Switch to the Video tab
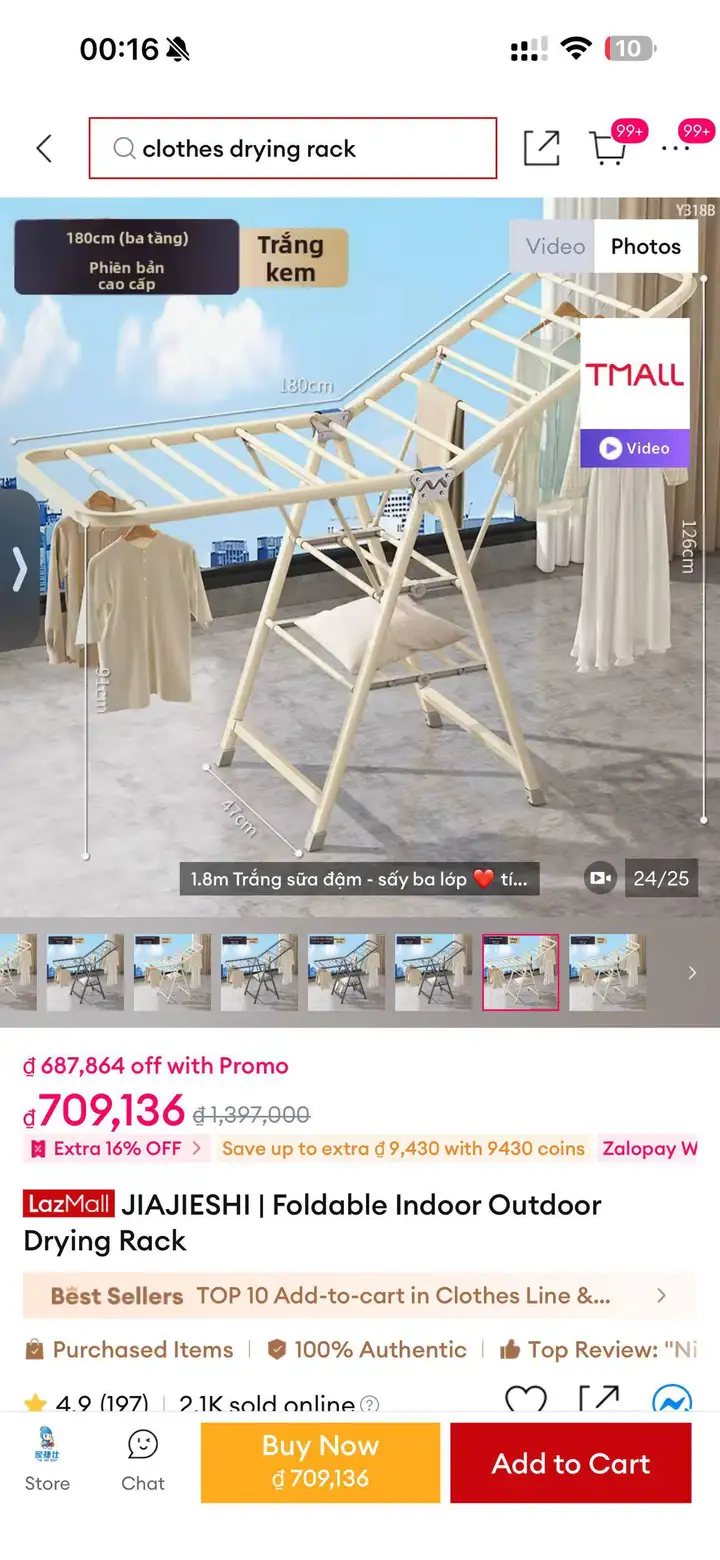The height and width of the screenshot is (1560, 720). click(555, 247)
